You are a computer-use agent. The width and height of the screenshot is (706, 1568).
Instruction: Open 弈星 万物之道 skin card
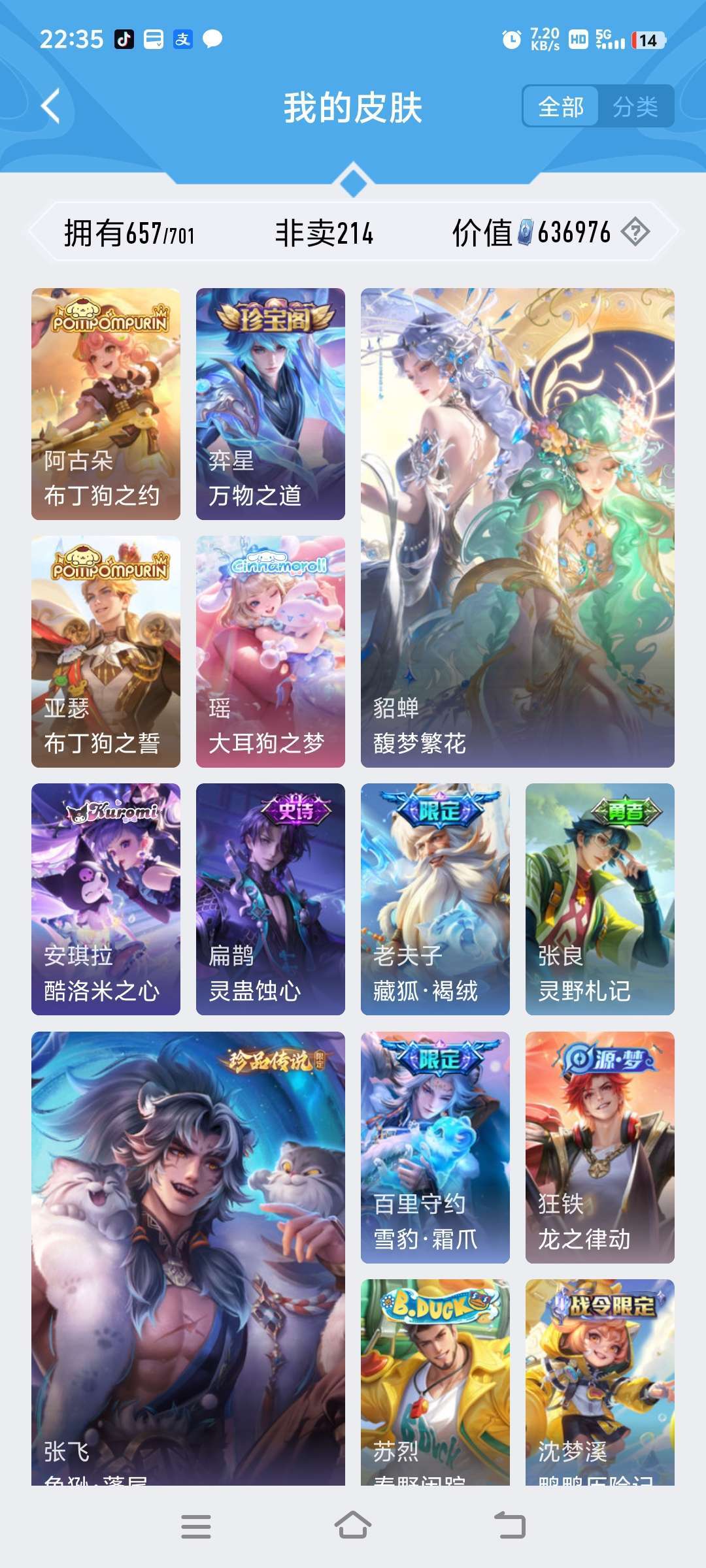pos(271,404)
